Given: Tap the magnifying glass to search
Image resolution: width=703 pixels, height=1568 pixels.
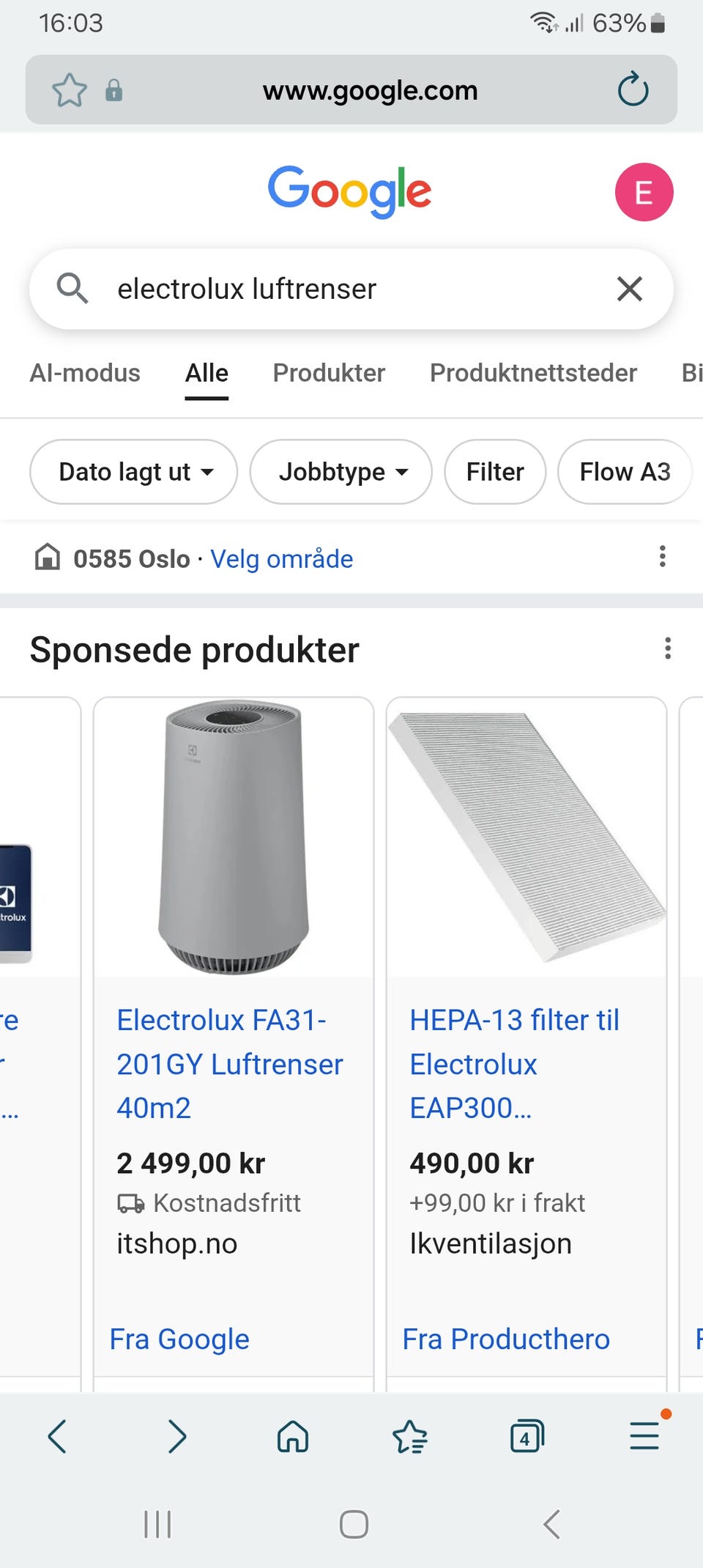Looking at the screenshot, I should coord(72,289).
